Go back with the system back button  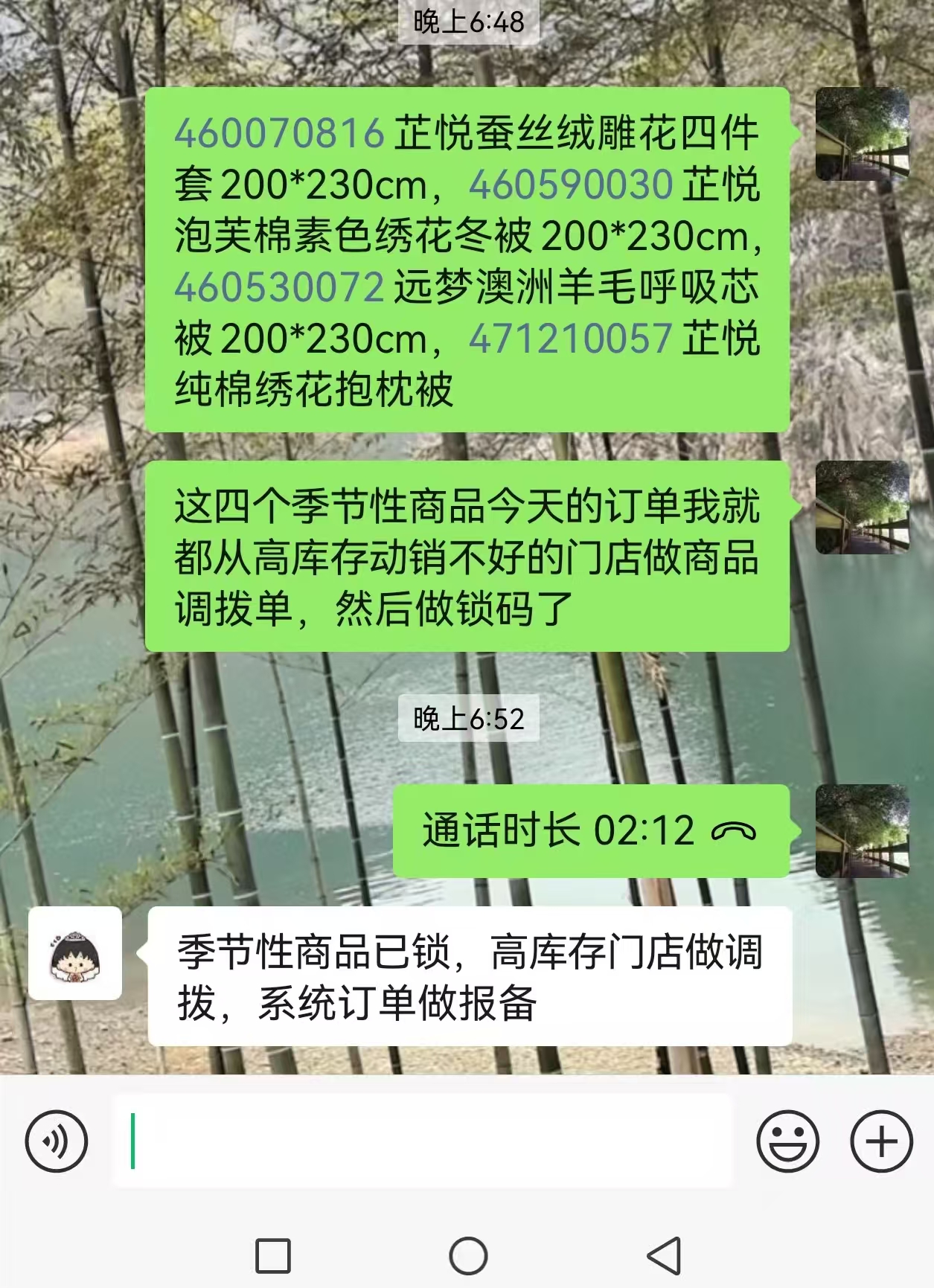(664, 1256)
